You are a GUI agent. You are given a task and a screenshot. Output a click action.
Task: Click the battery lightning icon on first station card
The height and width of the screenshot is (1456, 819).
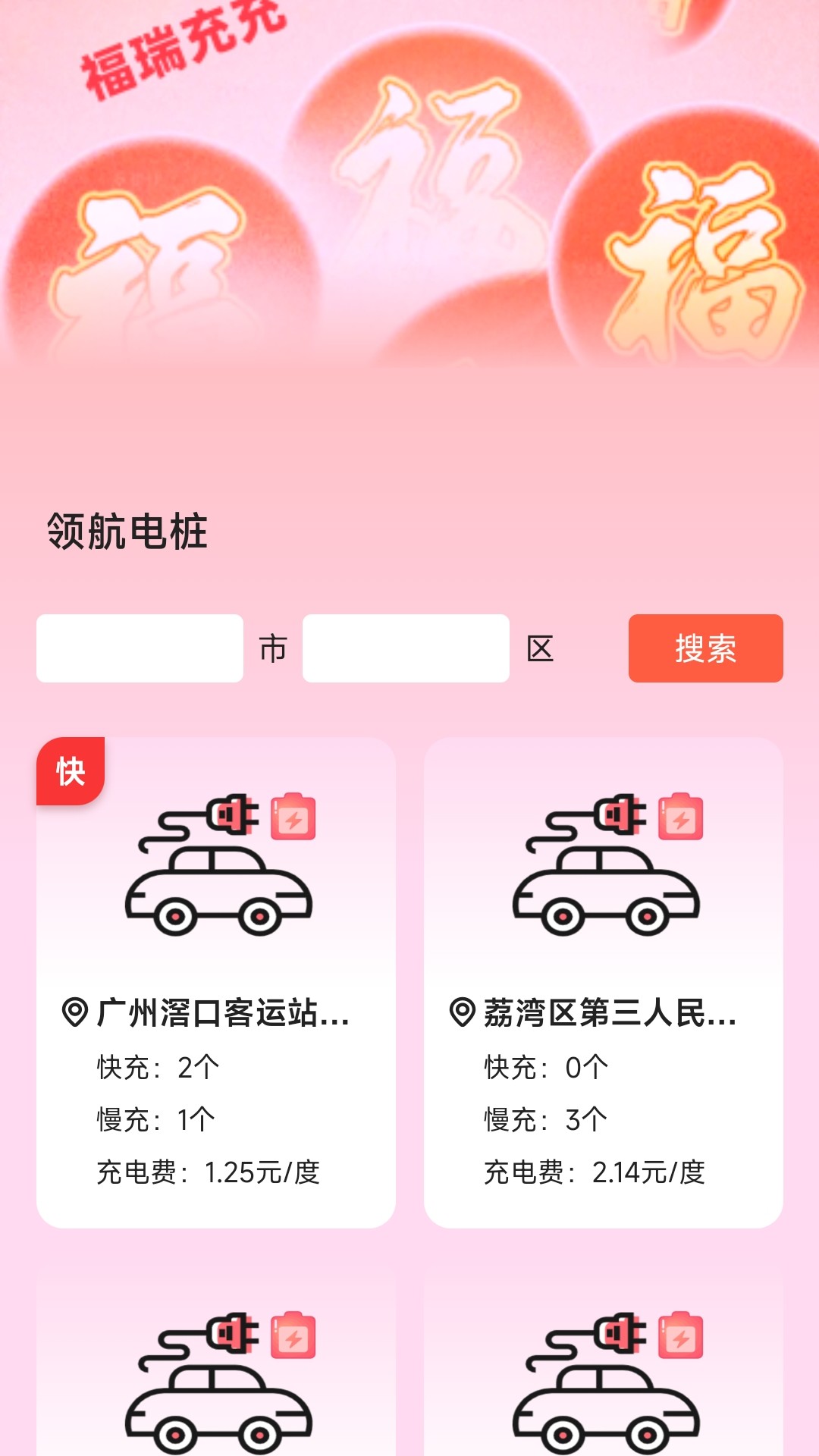coord(292,819)
